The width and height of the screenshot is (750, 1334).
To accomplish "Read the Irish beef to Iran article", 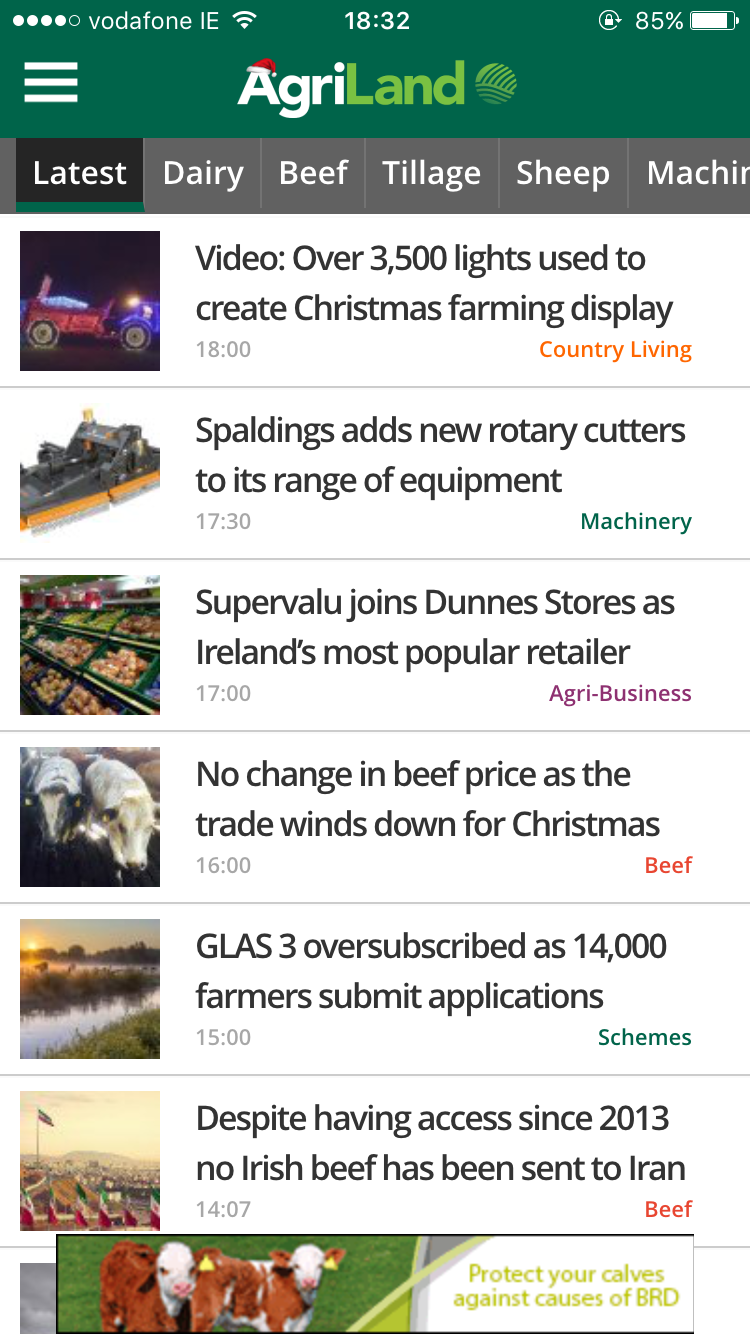I will pos(440,1144).
